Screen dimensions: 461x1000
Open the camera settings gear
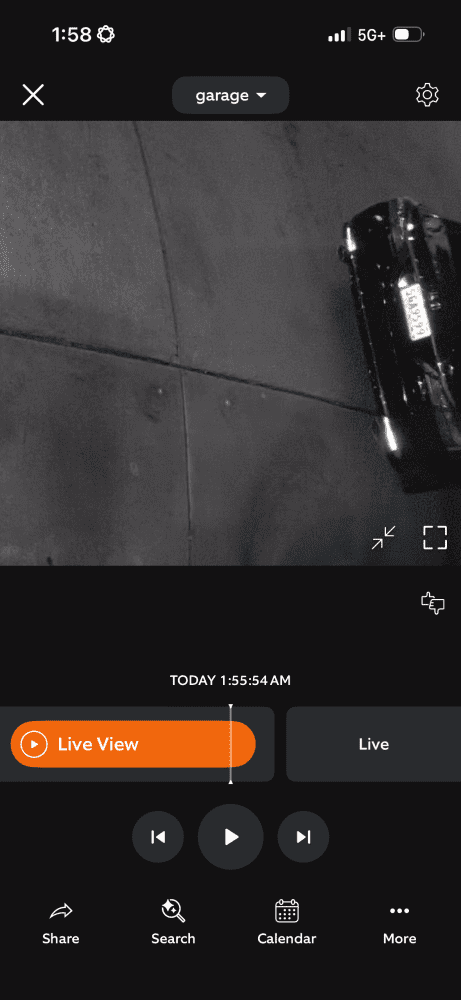point(427,95)
